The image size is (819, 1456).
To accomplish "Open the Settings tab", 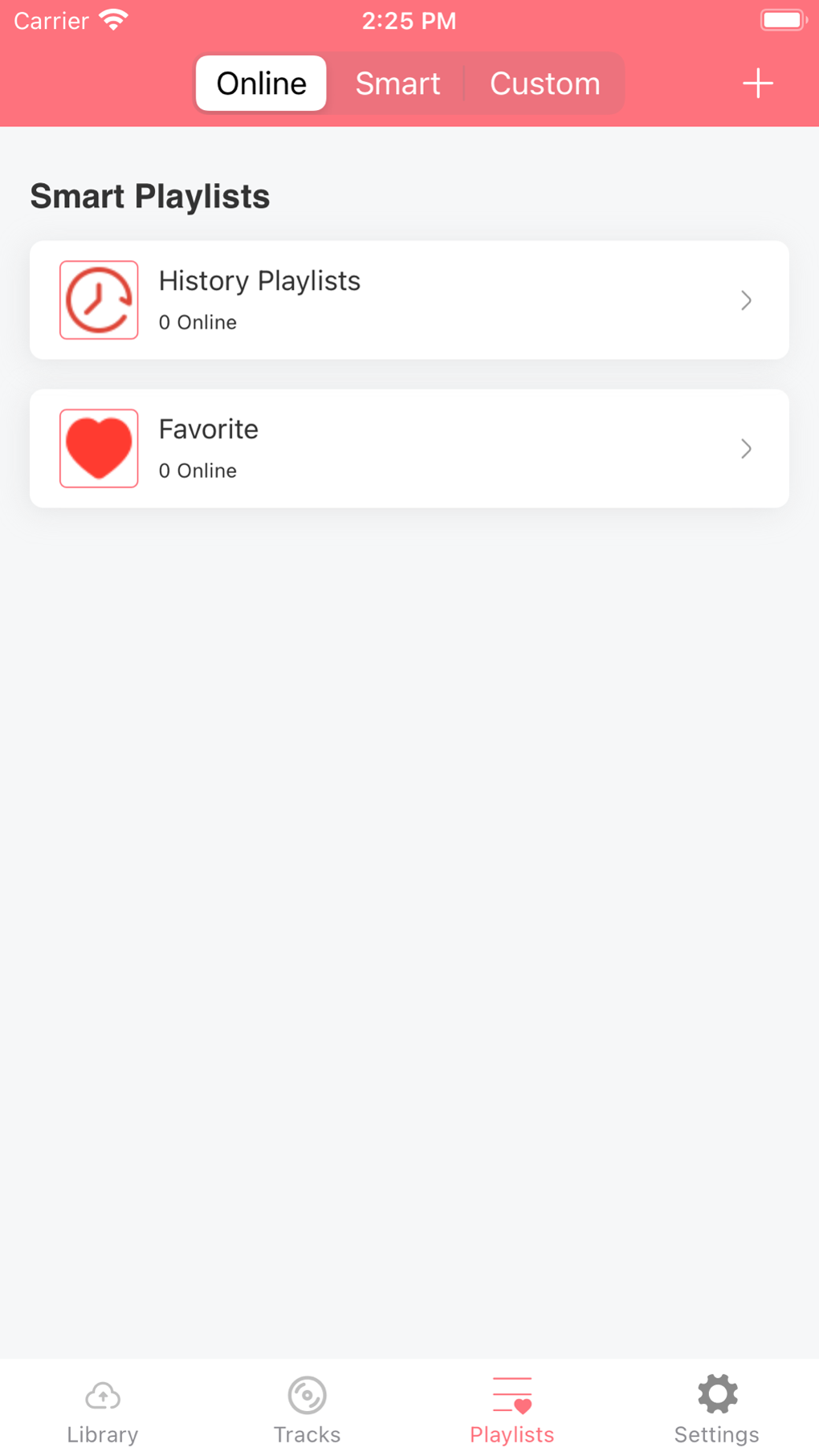I will tap(716, 1410).
